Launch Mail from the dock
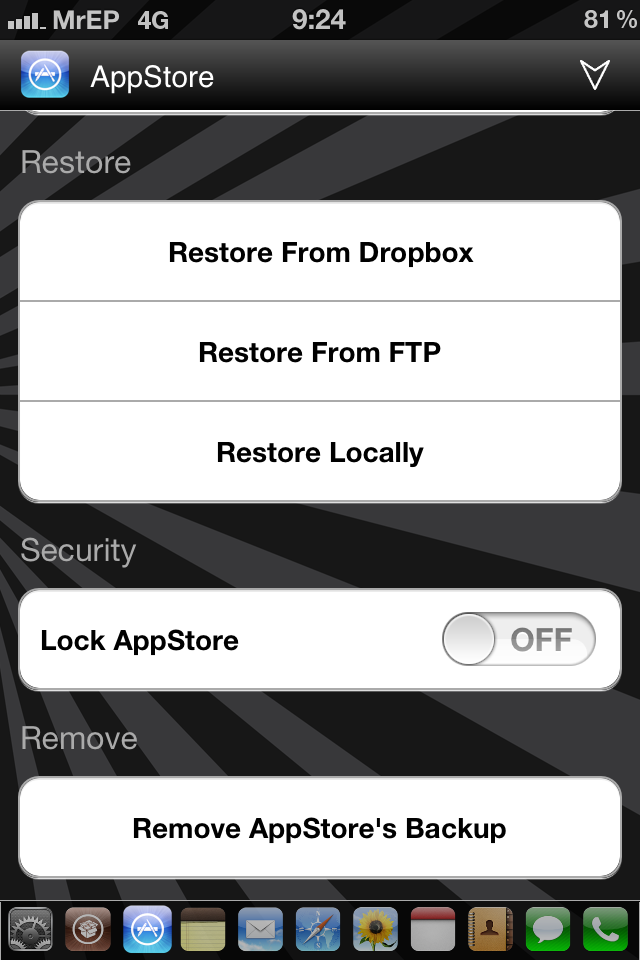Viewport: 640px width, 960px height. pyautogui.click(x=261, y=929)
